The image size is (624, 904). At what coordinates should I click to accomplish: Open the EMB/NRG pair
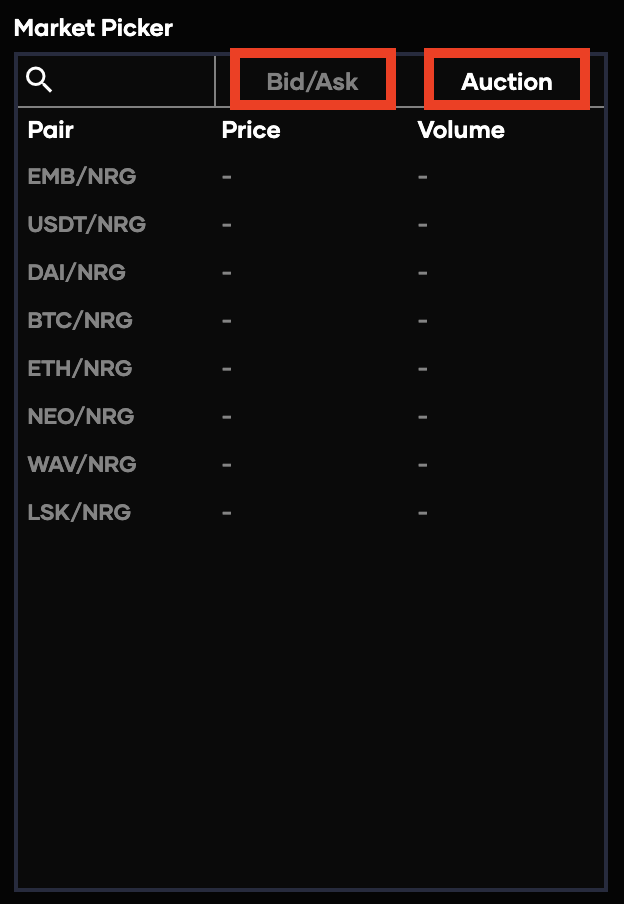[x=82, y=177]
